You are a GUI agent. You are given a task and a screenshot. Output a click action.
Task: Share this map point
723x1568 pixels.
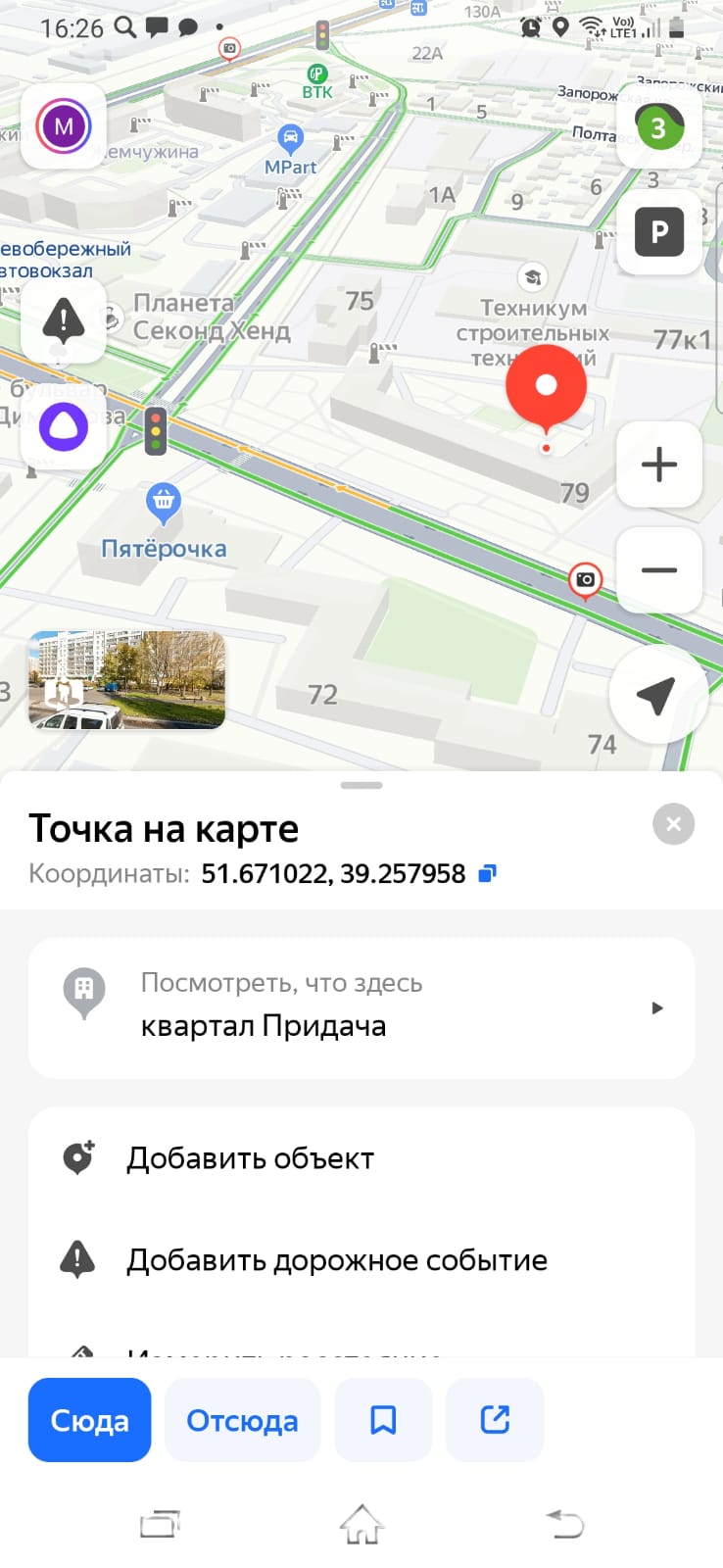495,1420
